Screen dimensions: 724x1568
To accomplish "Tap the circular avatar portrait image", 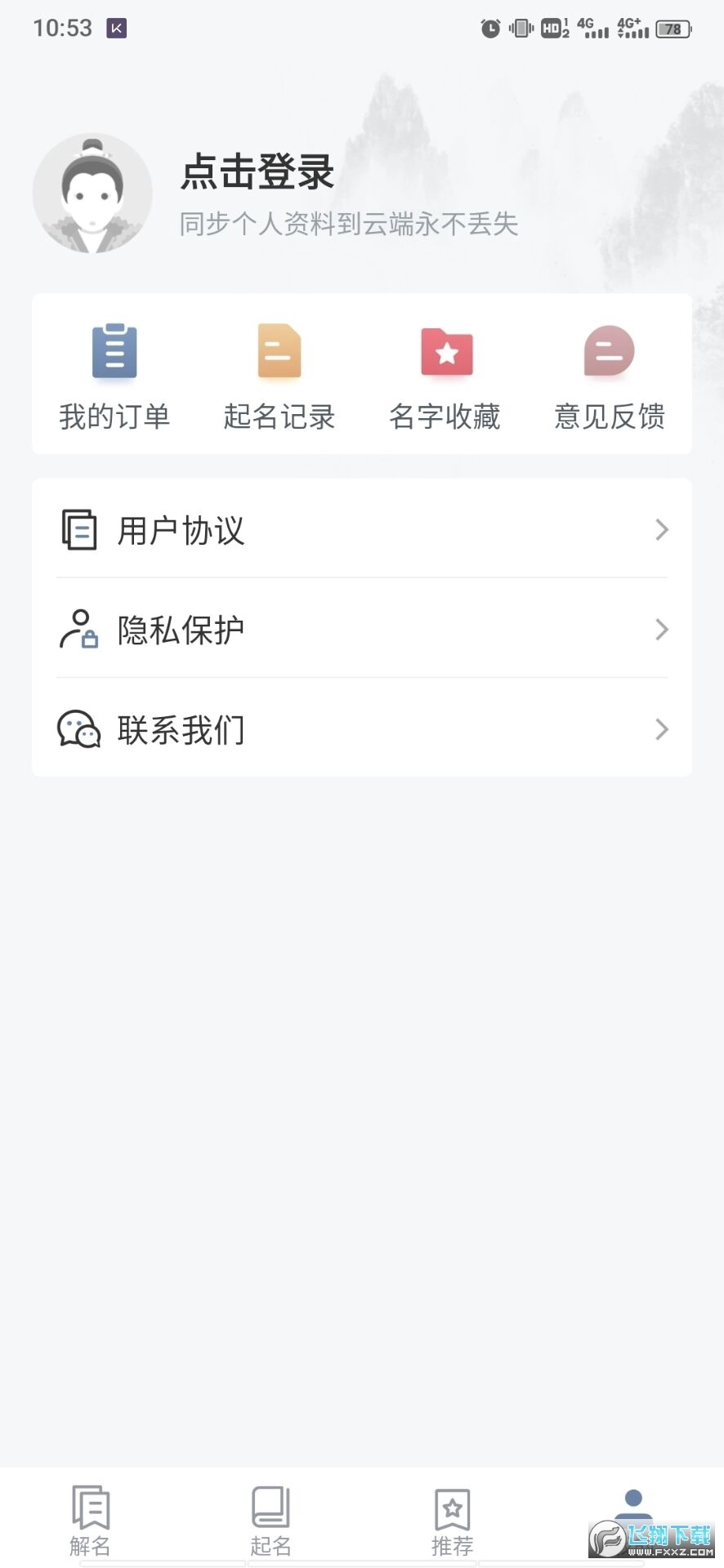I will coord(92,193).
